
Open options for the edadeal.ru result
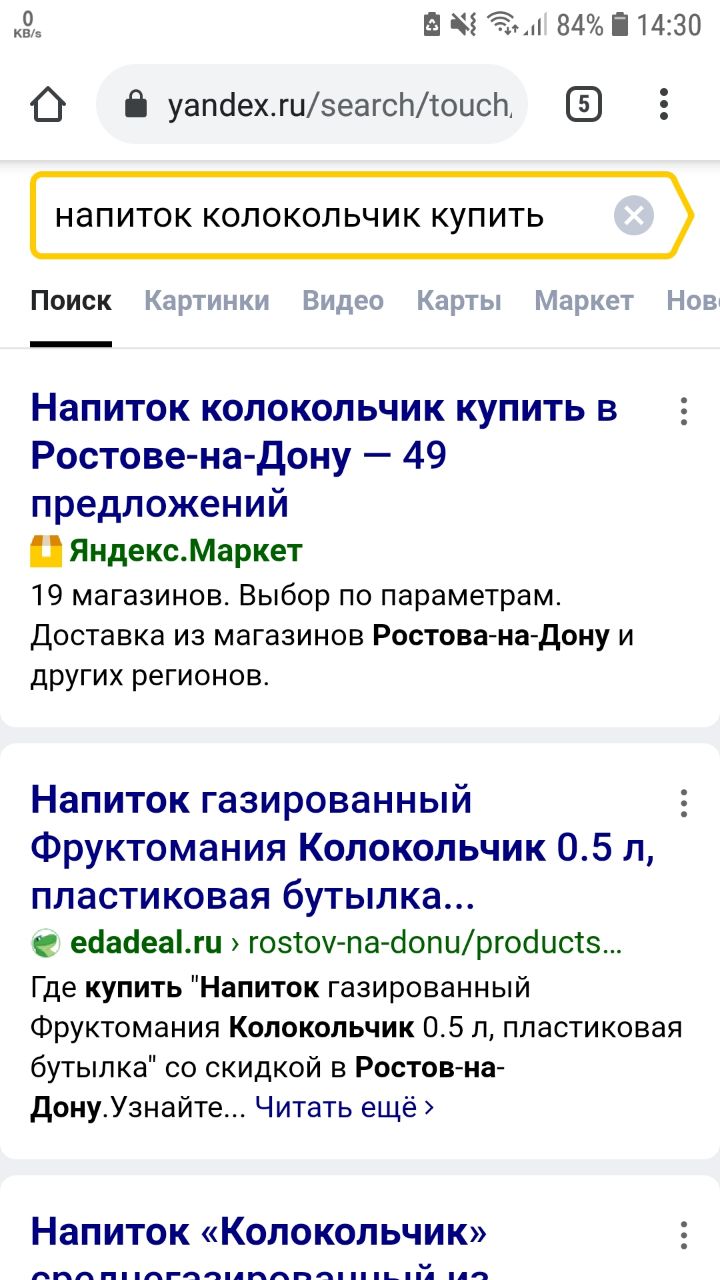pyautogui.click(x=684, y=803)
